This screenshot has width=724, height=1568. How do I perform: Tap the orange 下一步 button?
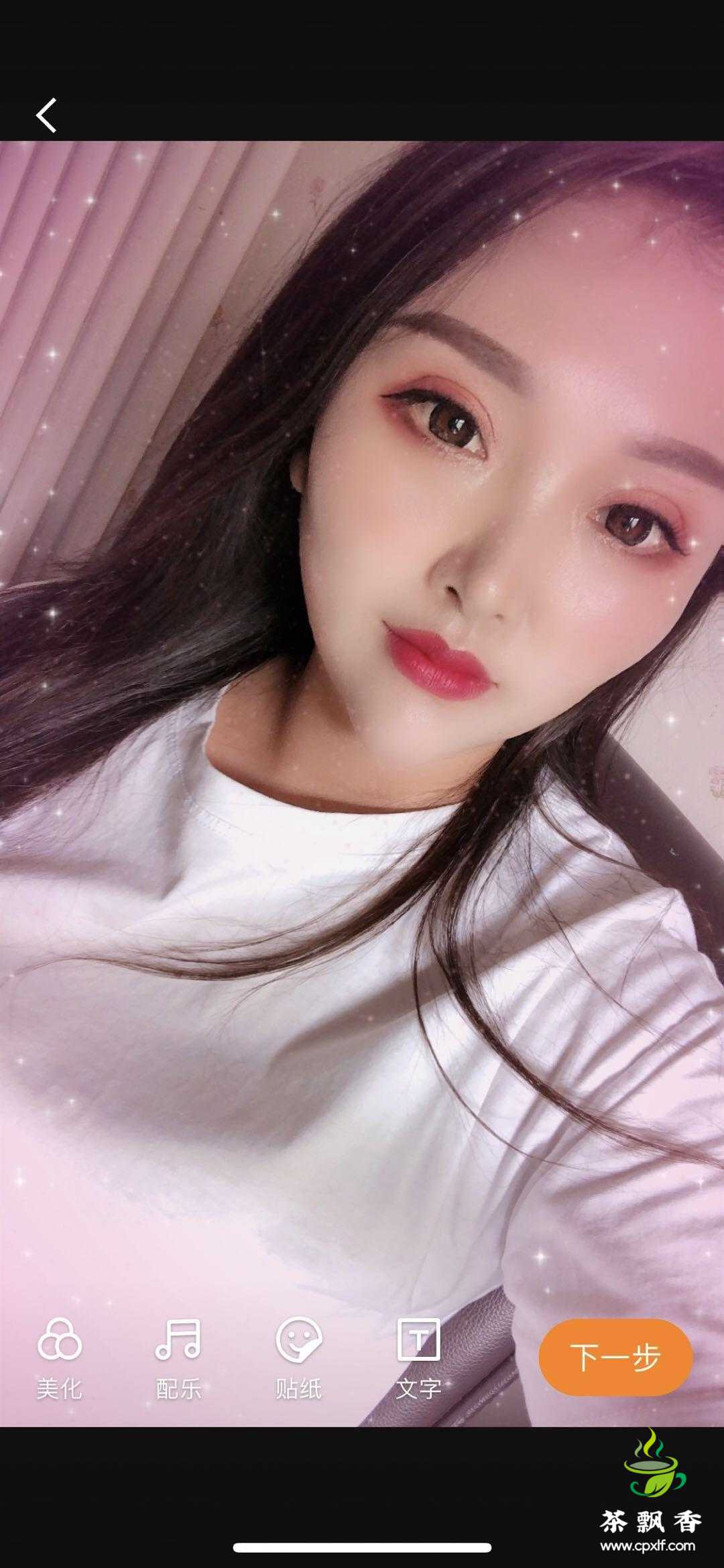[615, 1357]
